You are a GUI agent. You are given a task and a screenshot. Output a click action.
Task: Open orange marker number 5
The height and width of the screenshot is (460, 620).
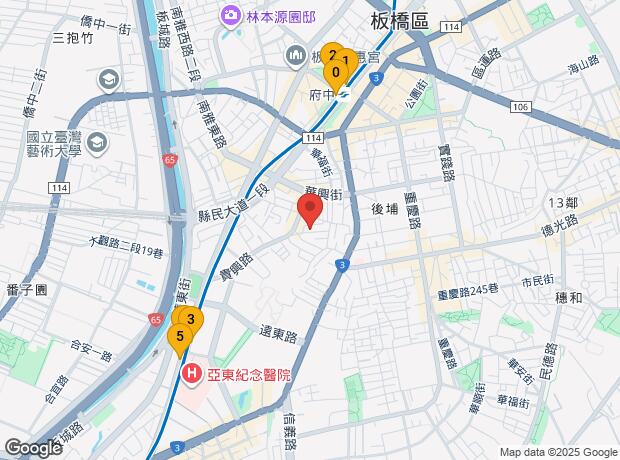180,336
